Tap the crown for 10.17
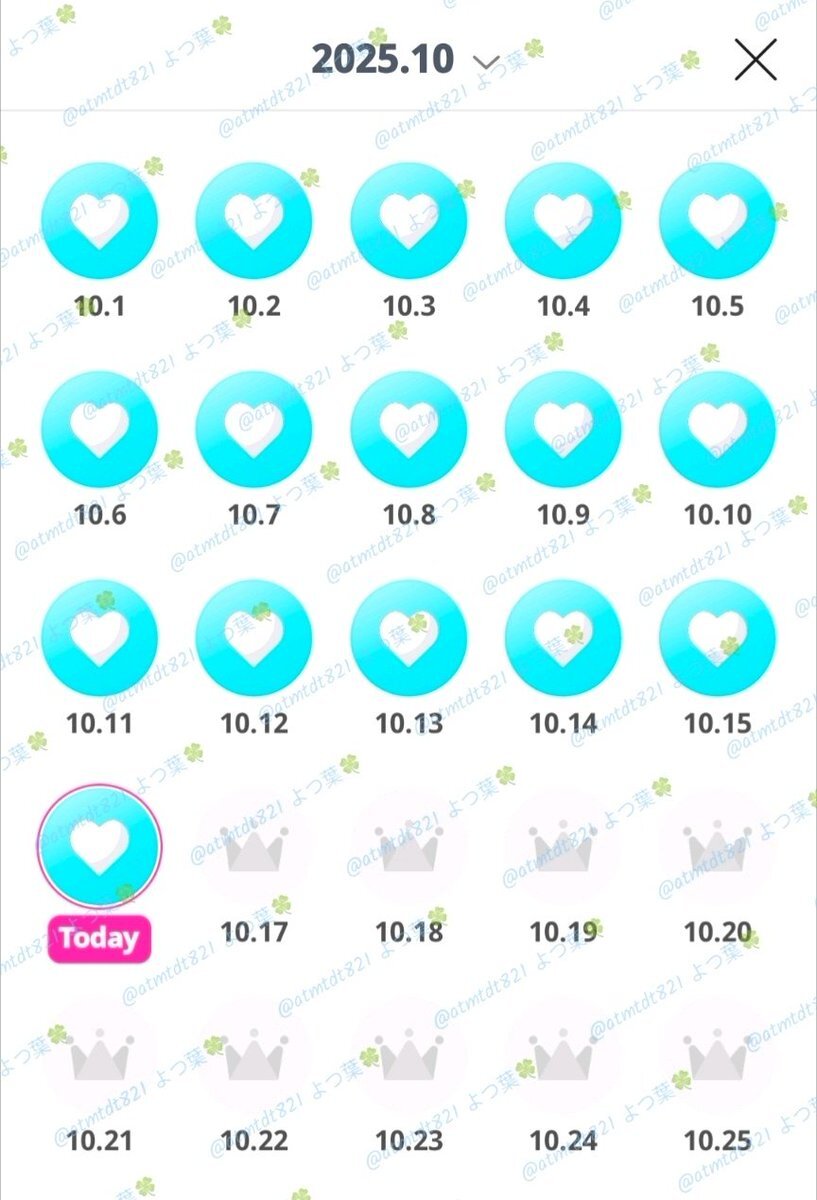 pyautogui.click(x=254, y=846)
